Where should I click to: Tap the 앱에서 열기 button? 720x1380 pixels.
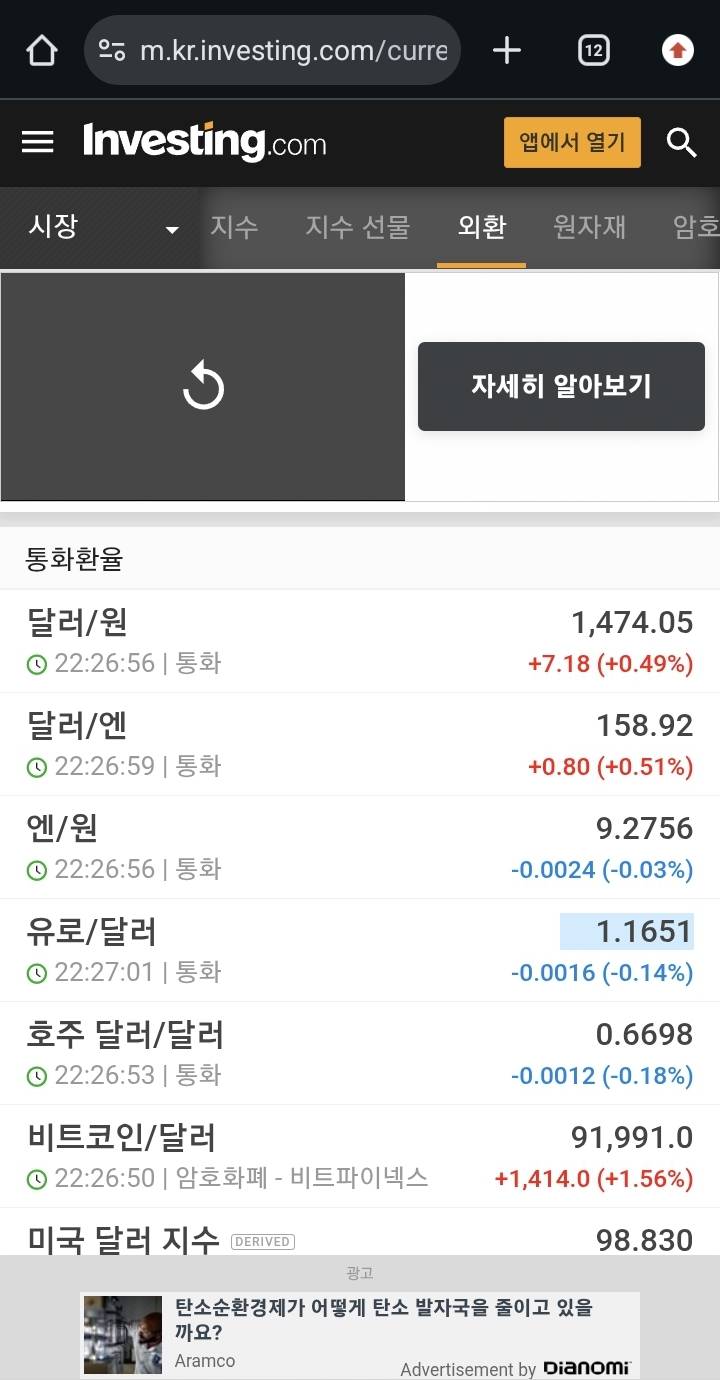pyautogui.click(x=572, y=142)
